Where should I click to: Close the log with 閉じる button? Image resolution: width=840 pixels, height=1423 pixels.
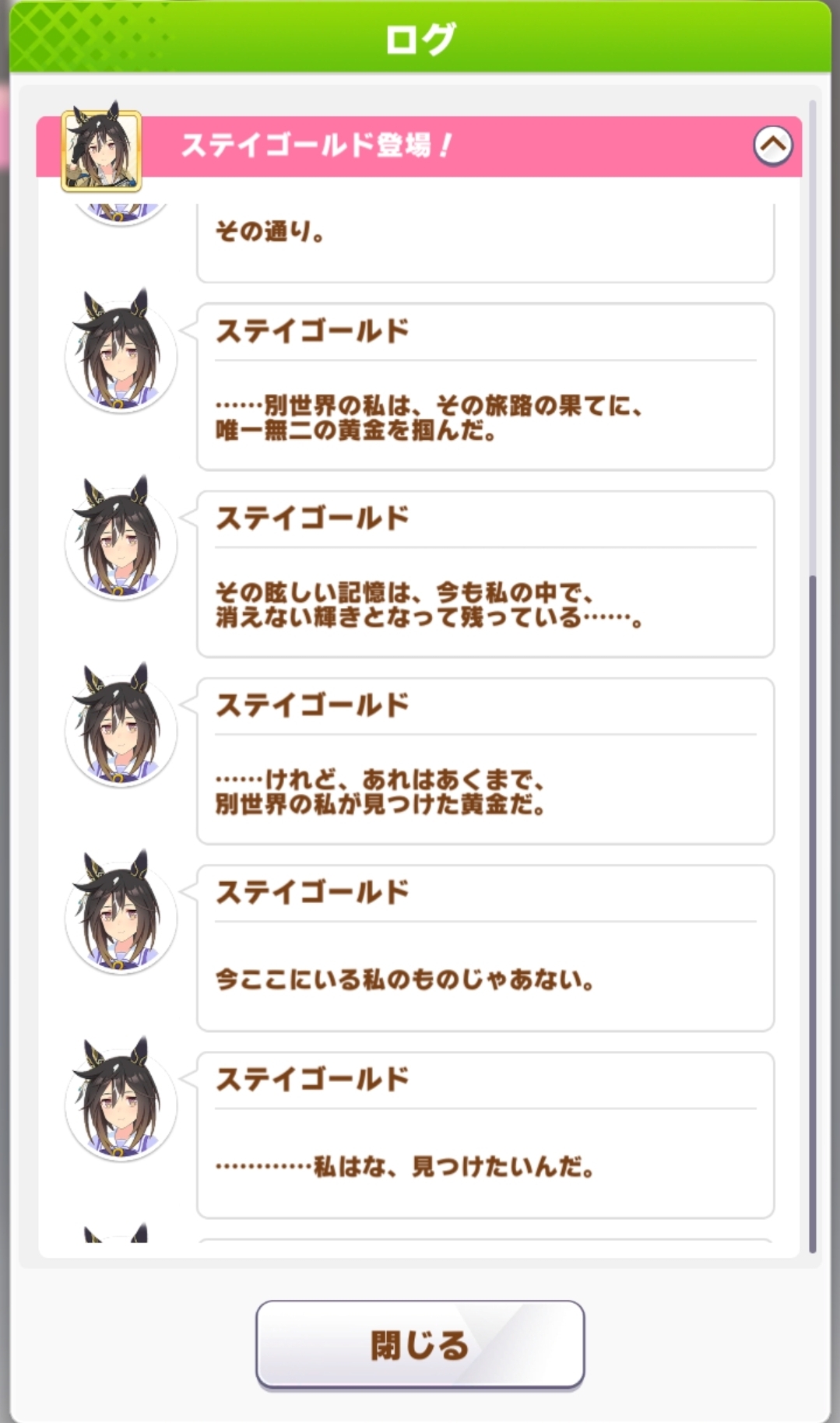[420, 1344]
